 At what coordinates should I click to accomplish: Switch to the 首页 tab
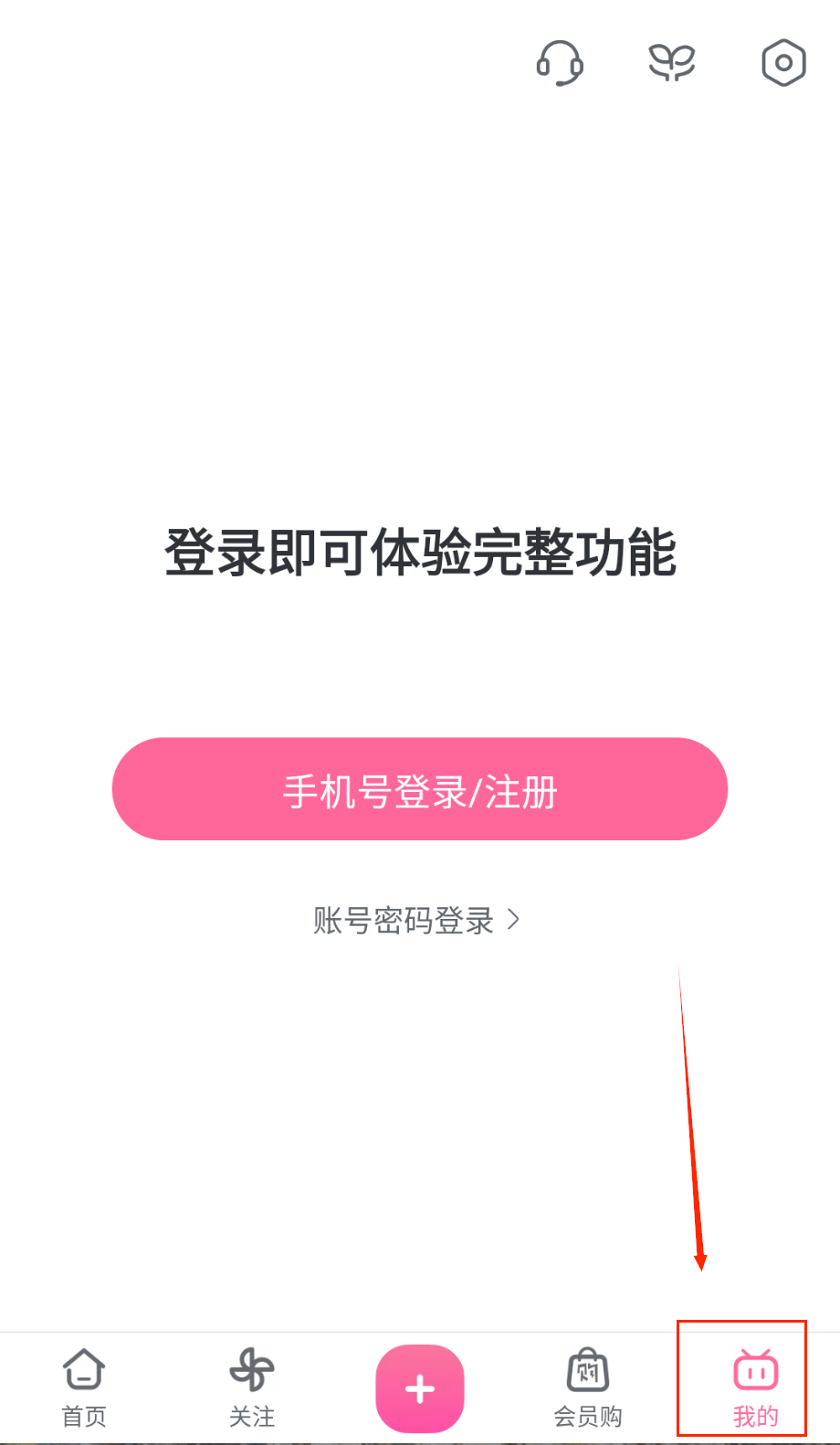tap(84, 1387)
